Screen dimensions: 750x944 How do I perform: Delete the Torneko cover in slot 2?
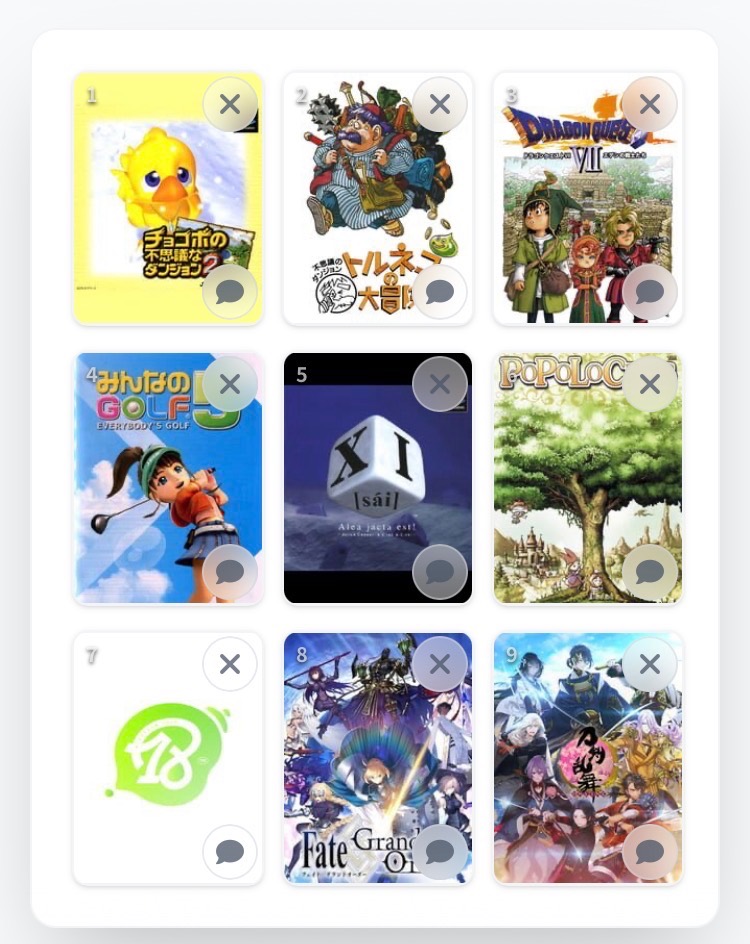pos(440,104)
